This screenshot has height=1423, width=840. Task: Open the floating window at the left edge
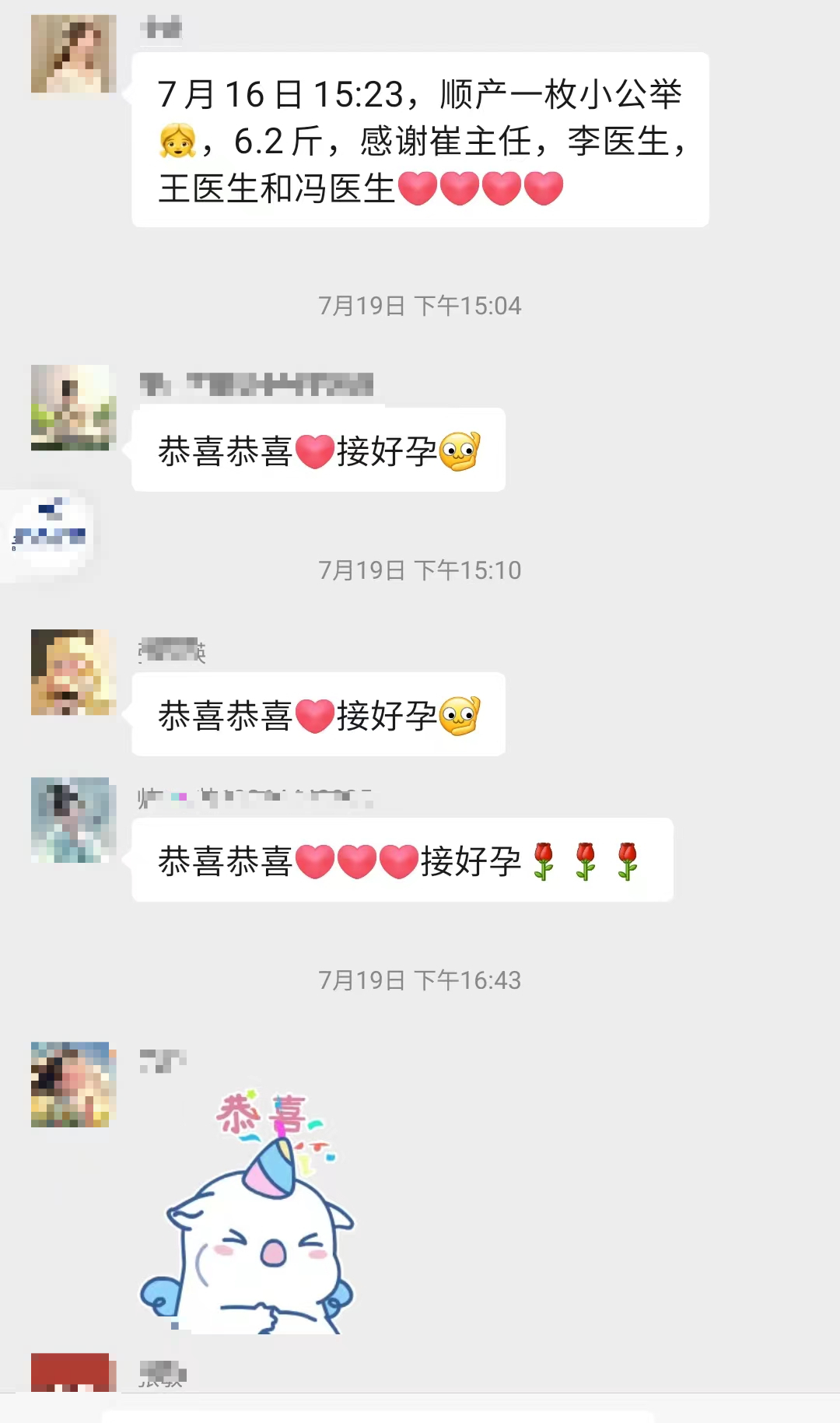(x=48, y=535)
